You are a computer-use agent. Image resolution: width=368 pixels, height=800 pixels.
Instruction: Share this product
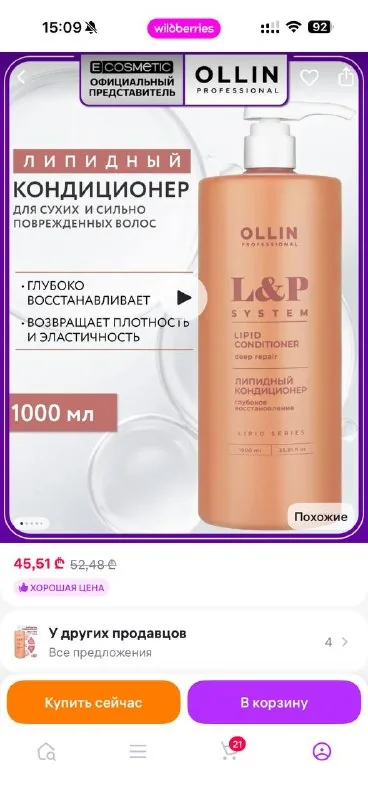click(346, 77)
